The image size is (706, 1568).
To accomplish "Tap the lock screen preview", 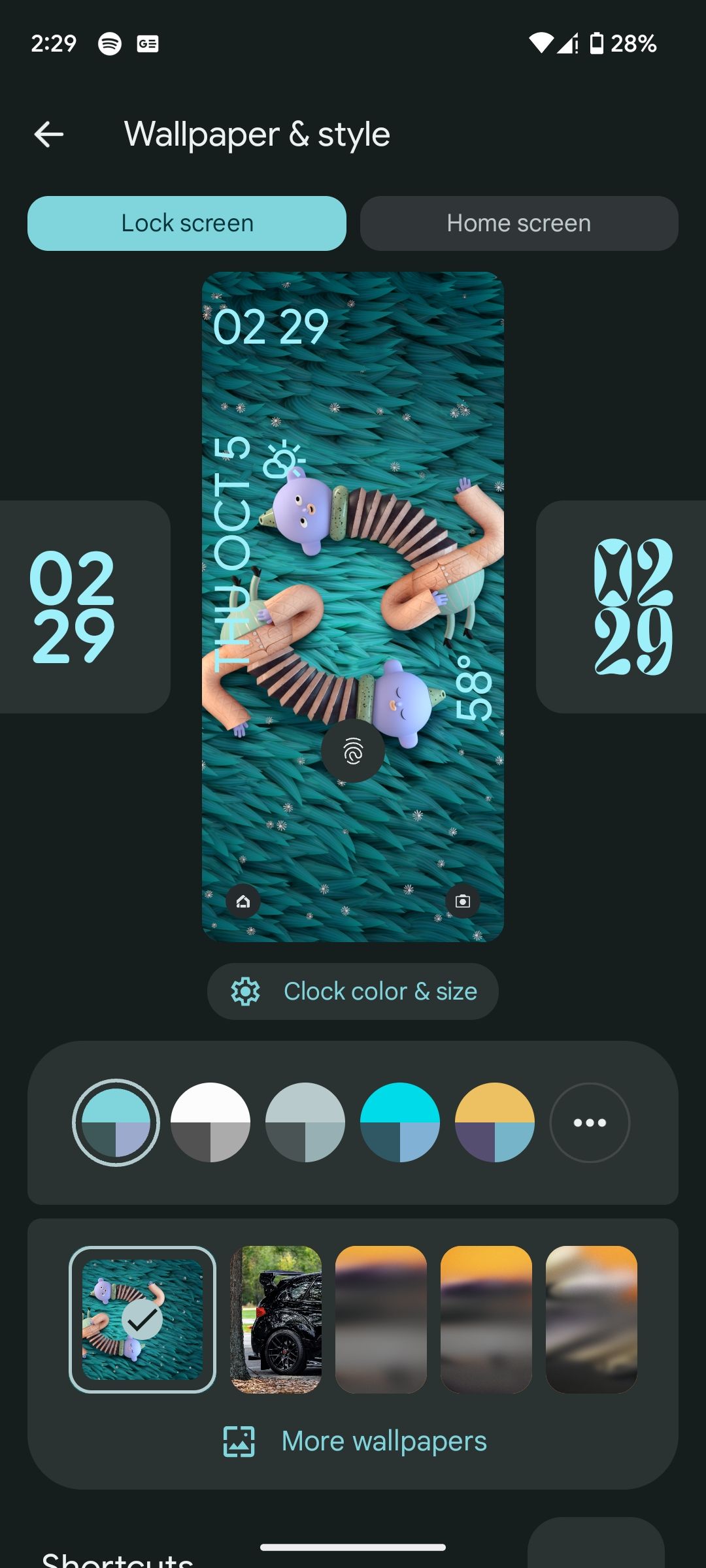I will pos(353,606).
